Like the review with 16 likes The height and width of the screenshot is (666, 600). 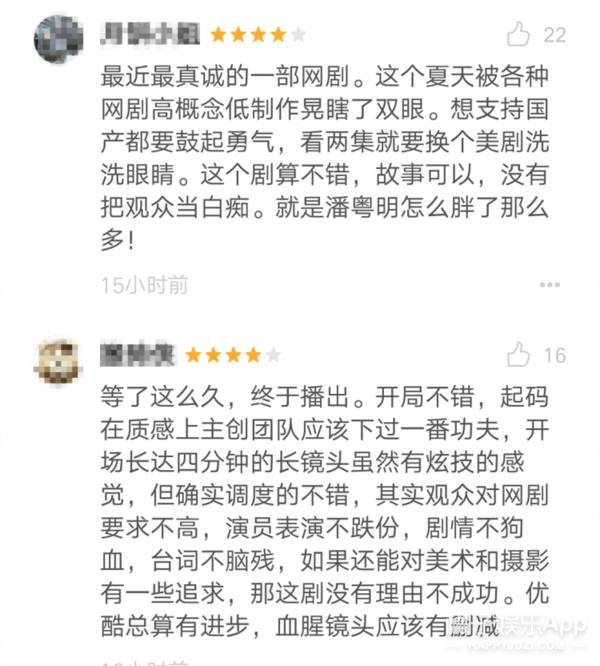click(x=519, y=354)
